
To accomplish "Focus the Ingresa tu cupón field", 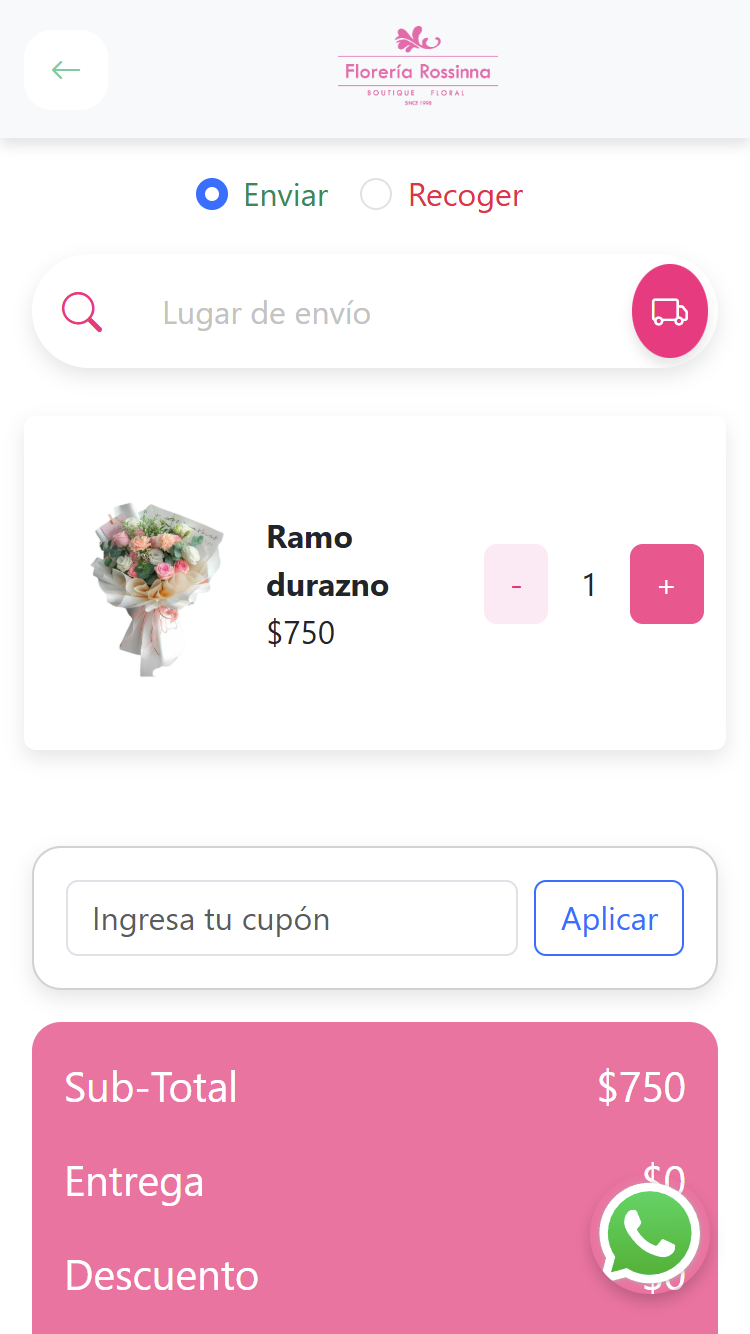I will tap(291, 918).
